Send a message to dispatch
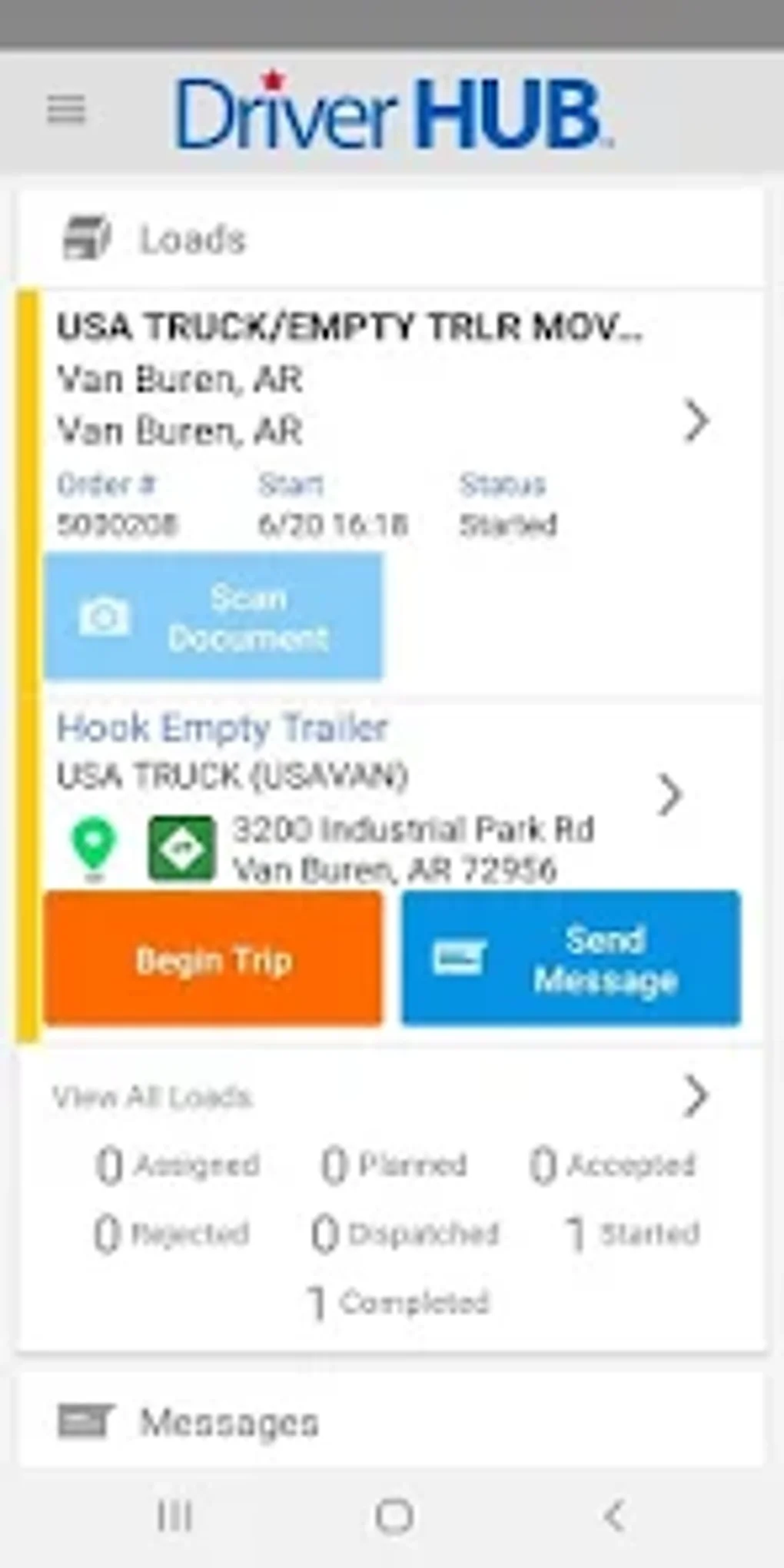784x1568 pixels. (571, 959)
